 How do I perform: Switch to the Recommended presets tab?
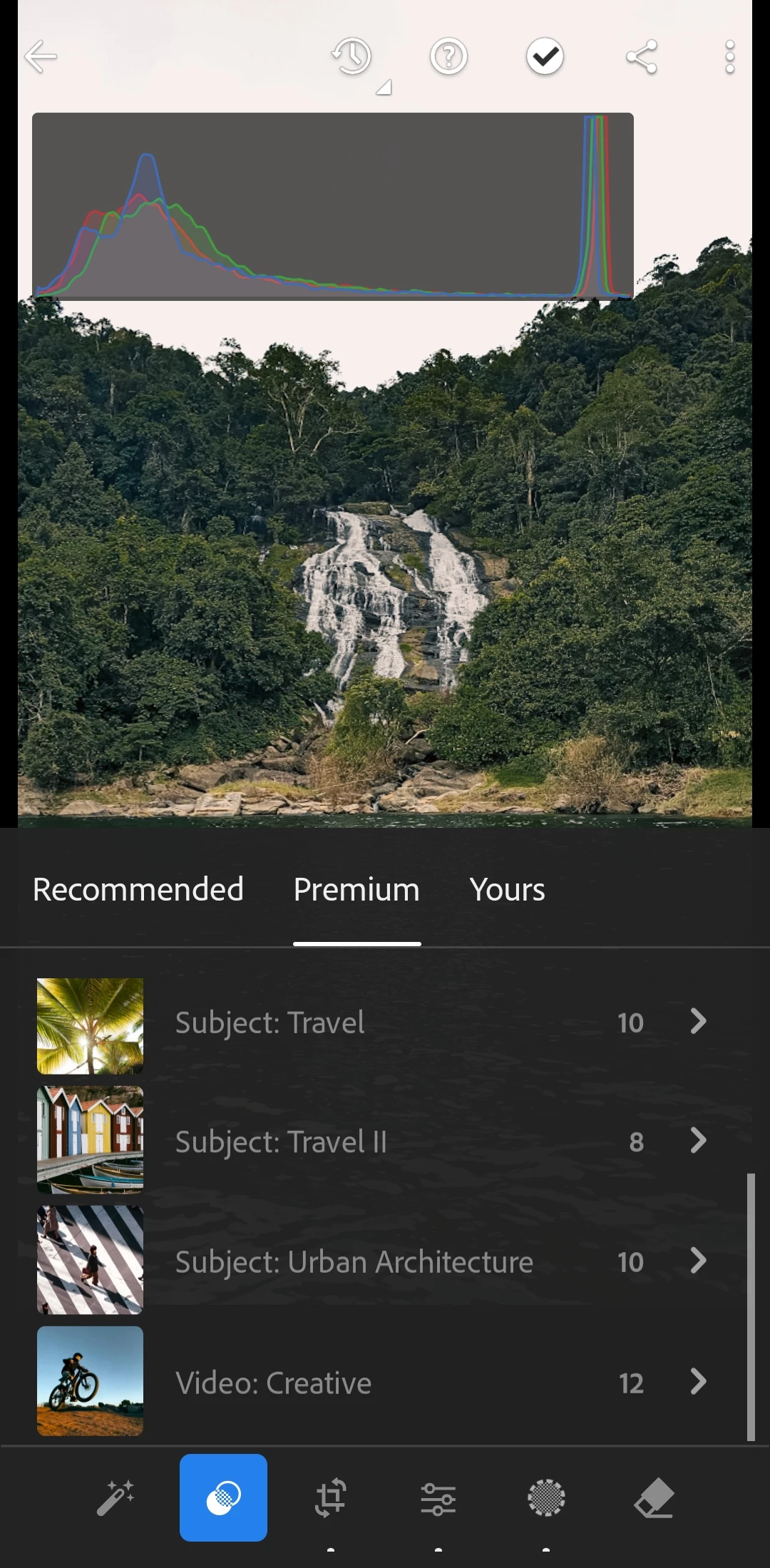(x=138, y=890)
